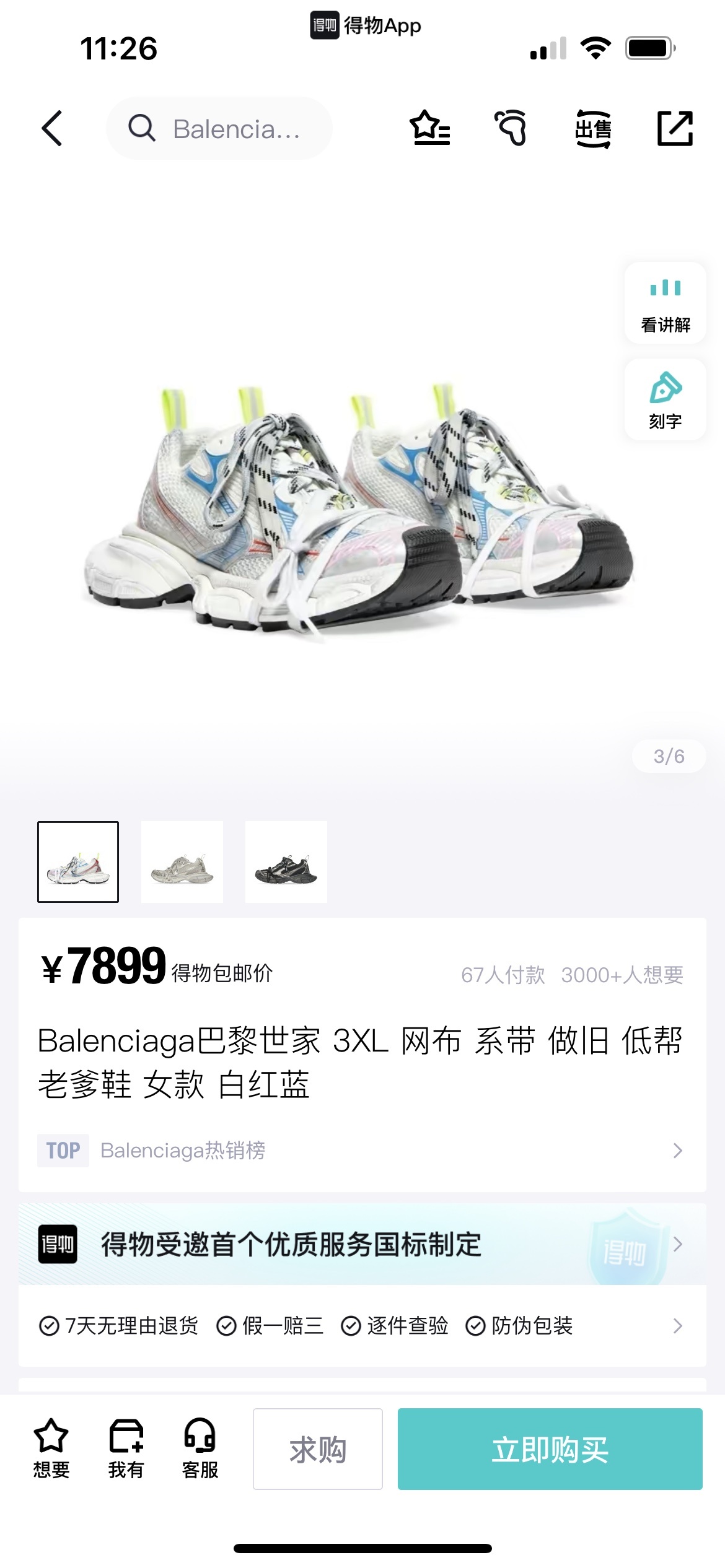Tap 立即购买 to buy now
725x1568 pixels.
point(550,1449)
